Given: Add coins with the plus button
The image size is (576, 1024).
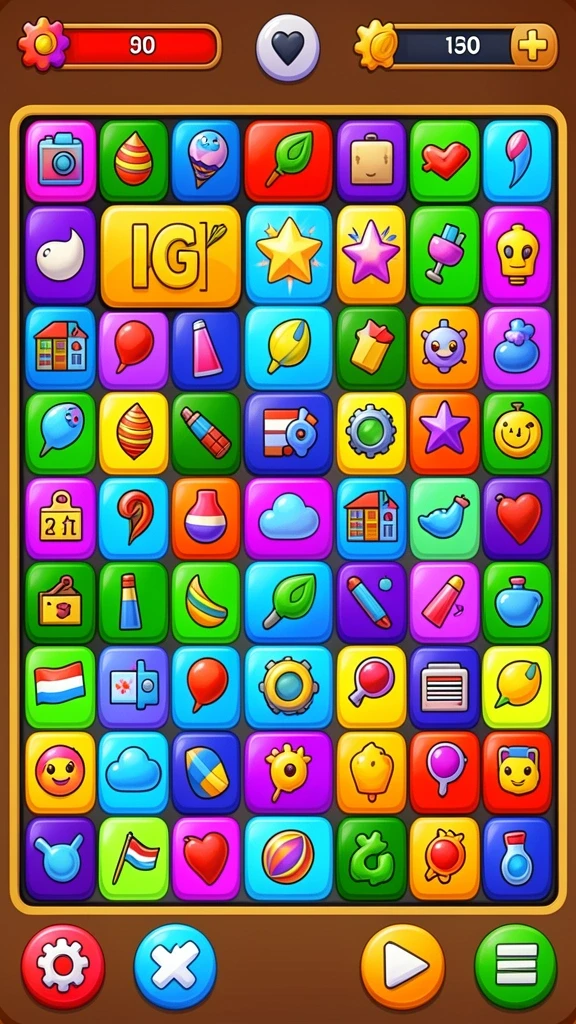Looking at the screenshot, I should point(534,46).
